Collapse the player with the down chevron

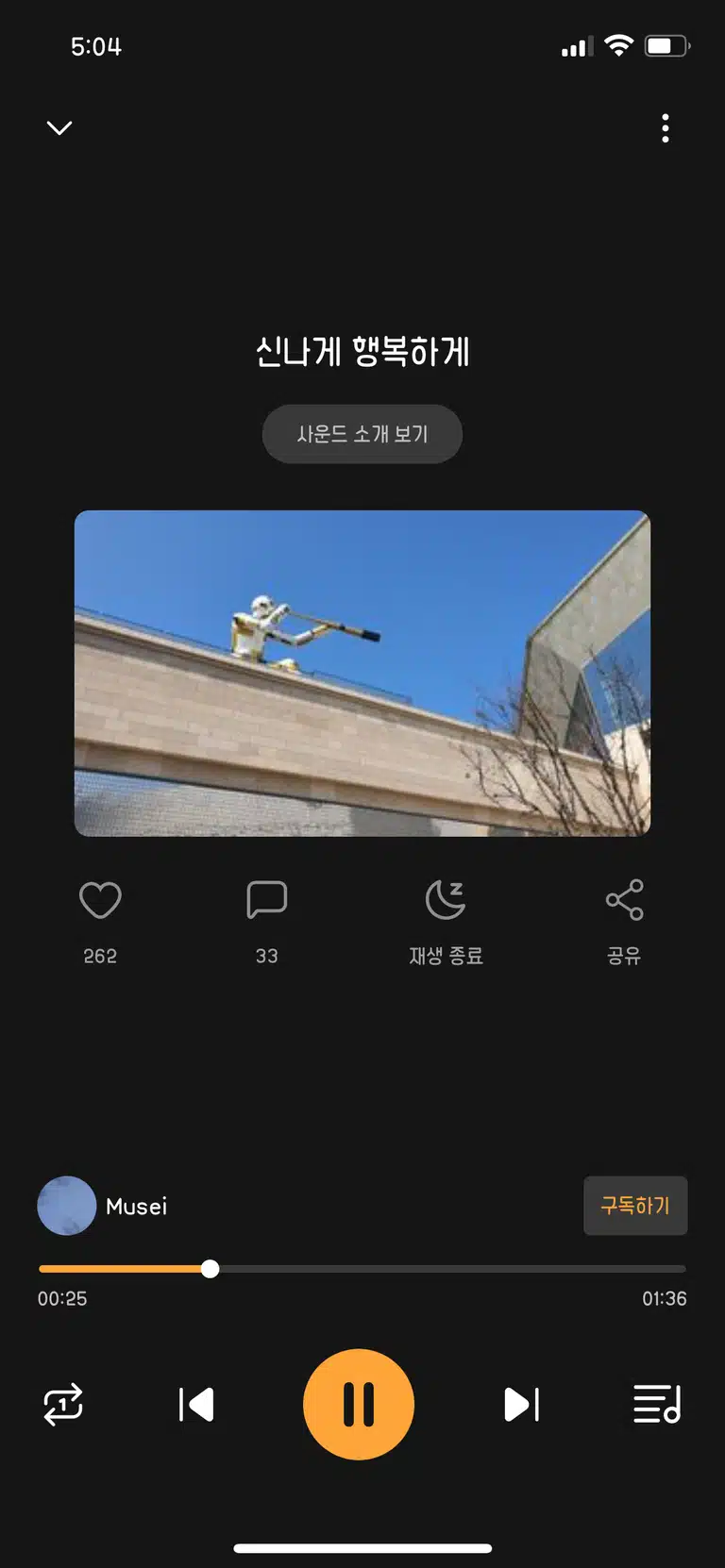tap(59, 127)
